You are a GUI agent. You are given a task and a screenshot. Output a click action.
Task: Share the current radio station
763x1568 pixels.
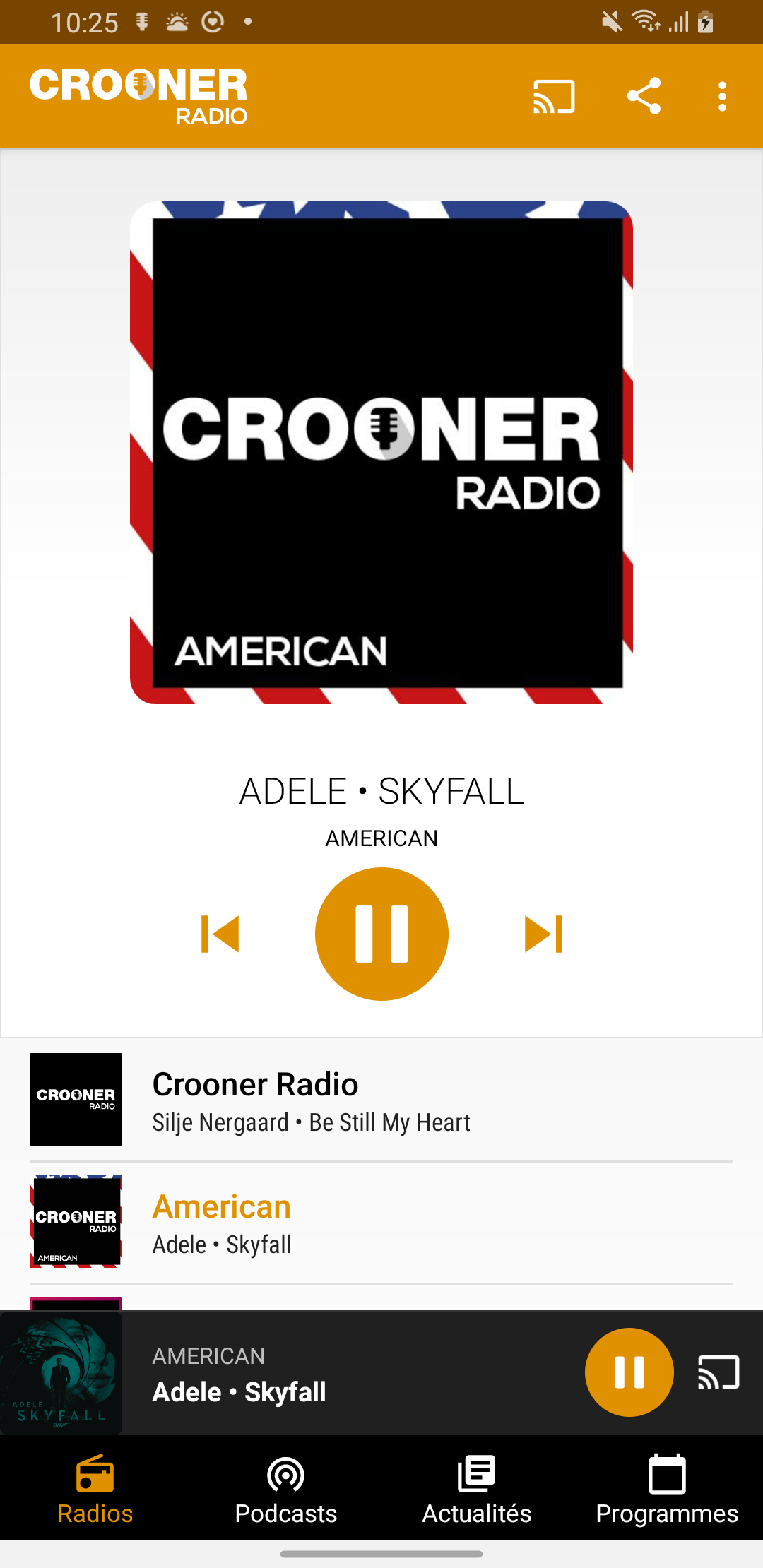pyautogui.click(x=644, y=97)
